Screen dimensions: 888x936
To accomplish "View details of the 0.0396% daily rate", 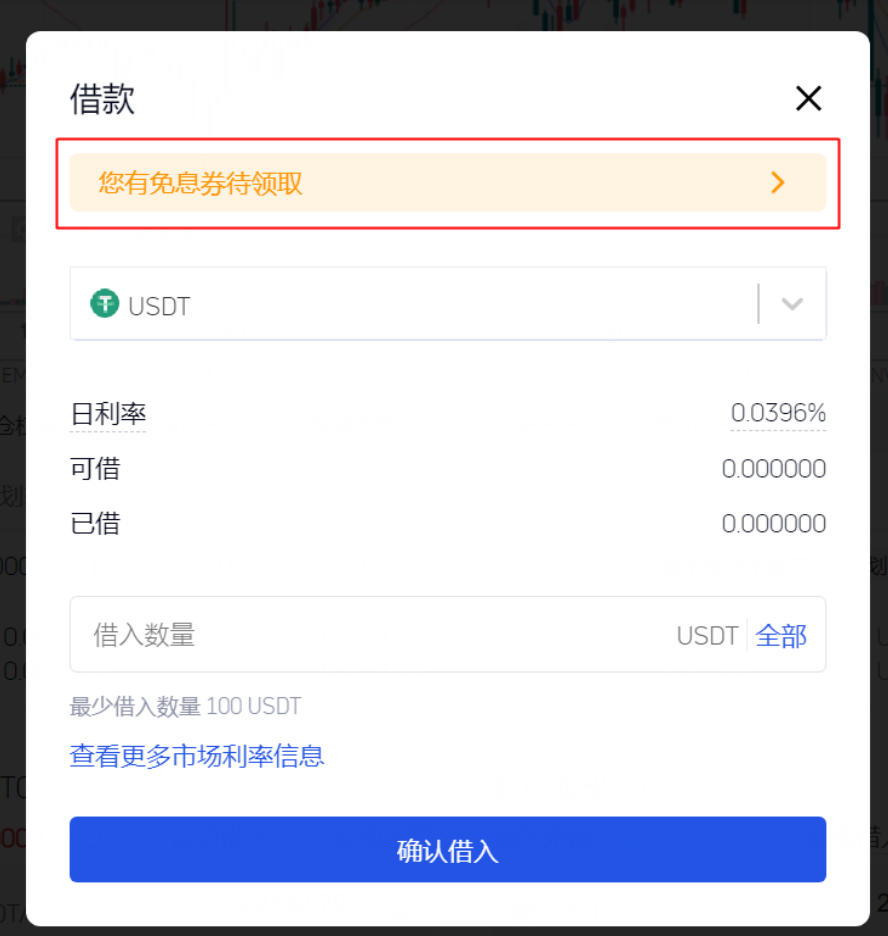I will pyautogui.click(x=778, y=413).
